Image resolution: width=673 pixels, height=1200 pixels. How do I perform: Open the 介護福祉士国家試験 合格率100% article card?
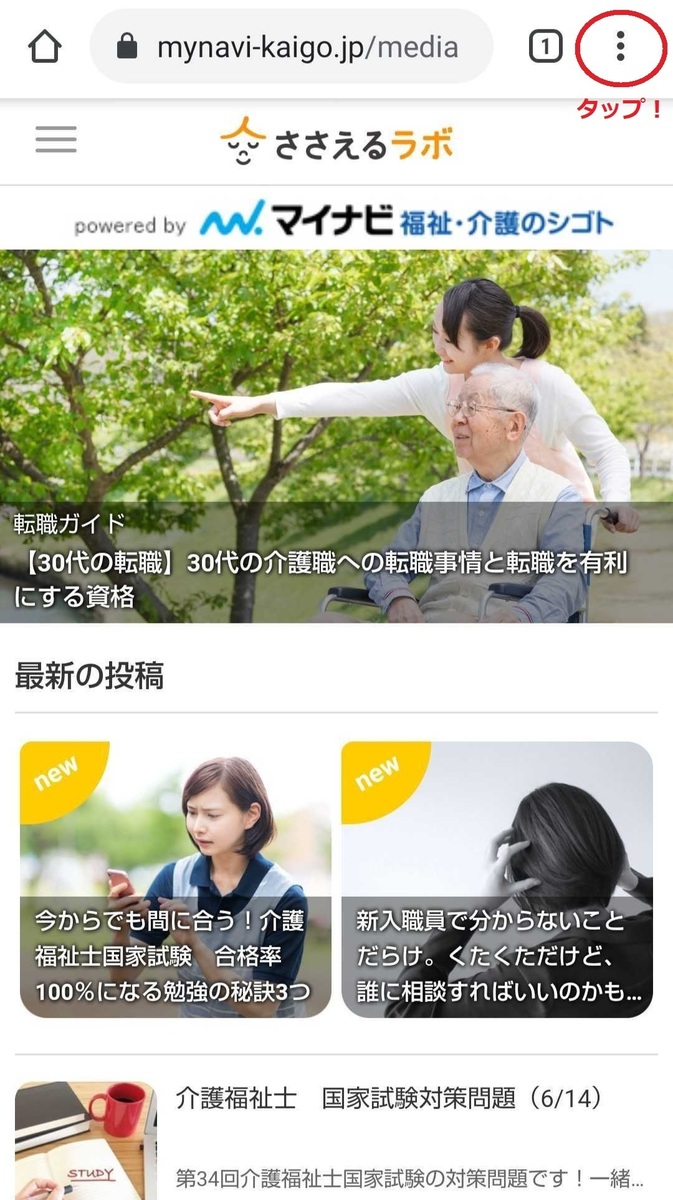[175, 880]
